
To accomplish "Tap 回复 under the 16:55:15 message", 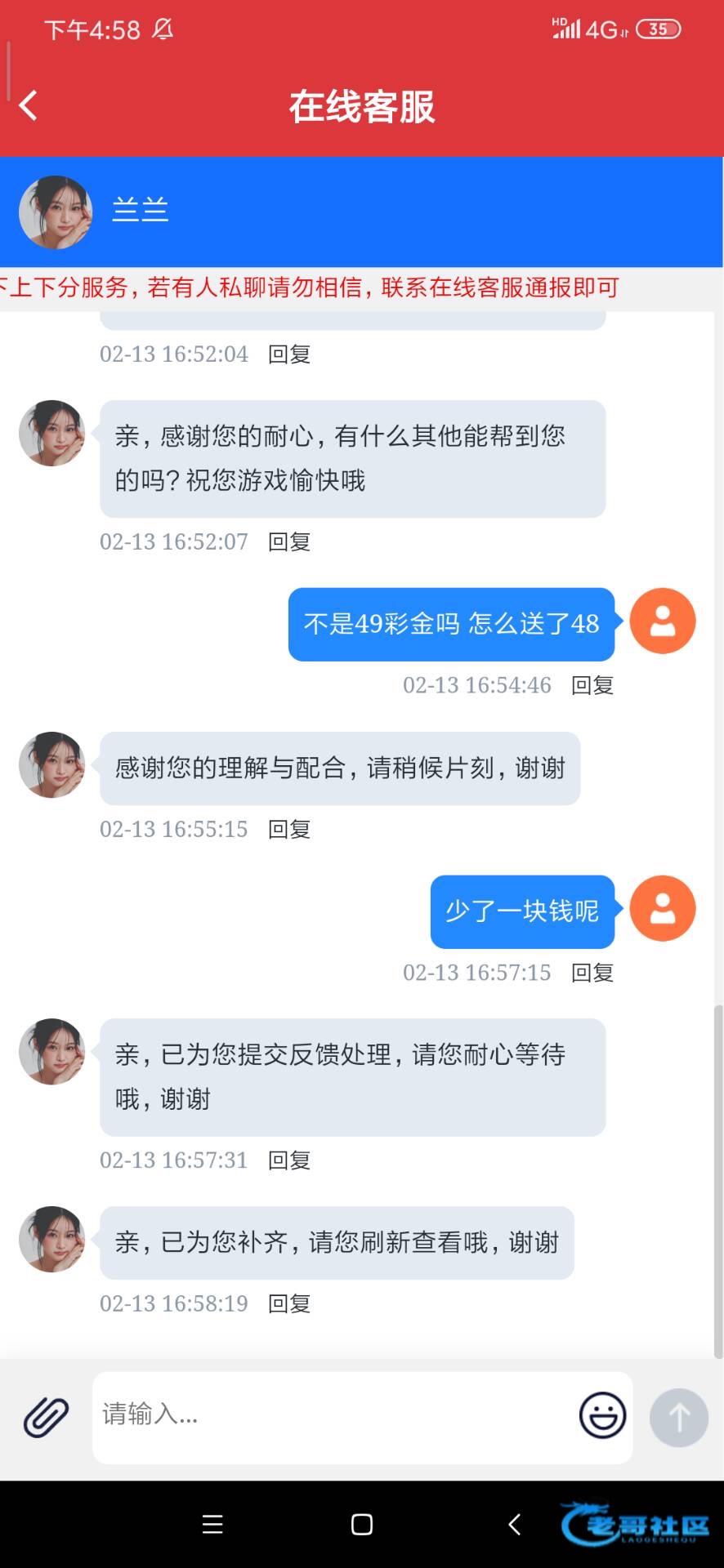I will [x=289, y=829].
